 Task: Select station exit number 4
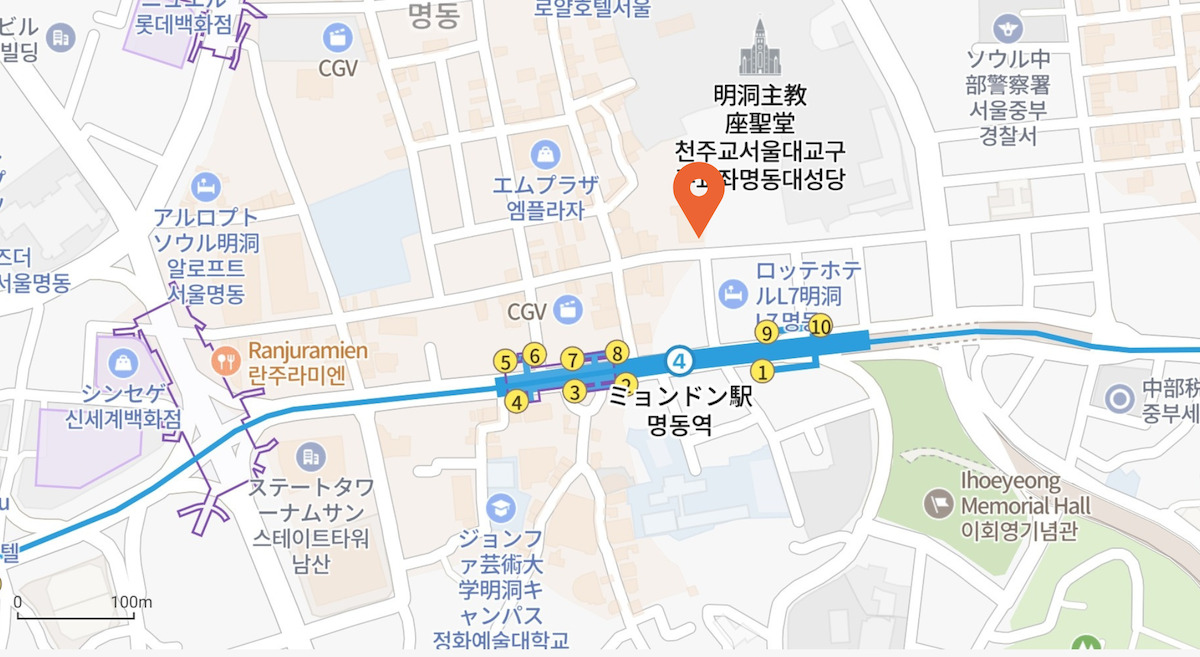(516, 402)
